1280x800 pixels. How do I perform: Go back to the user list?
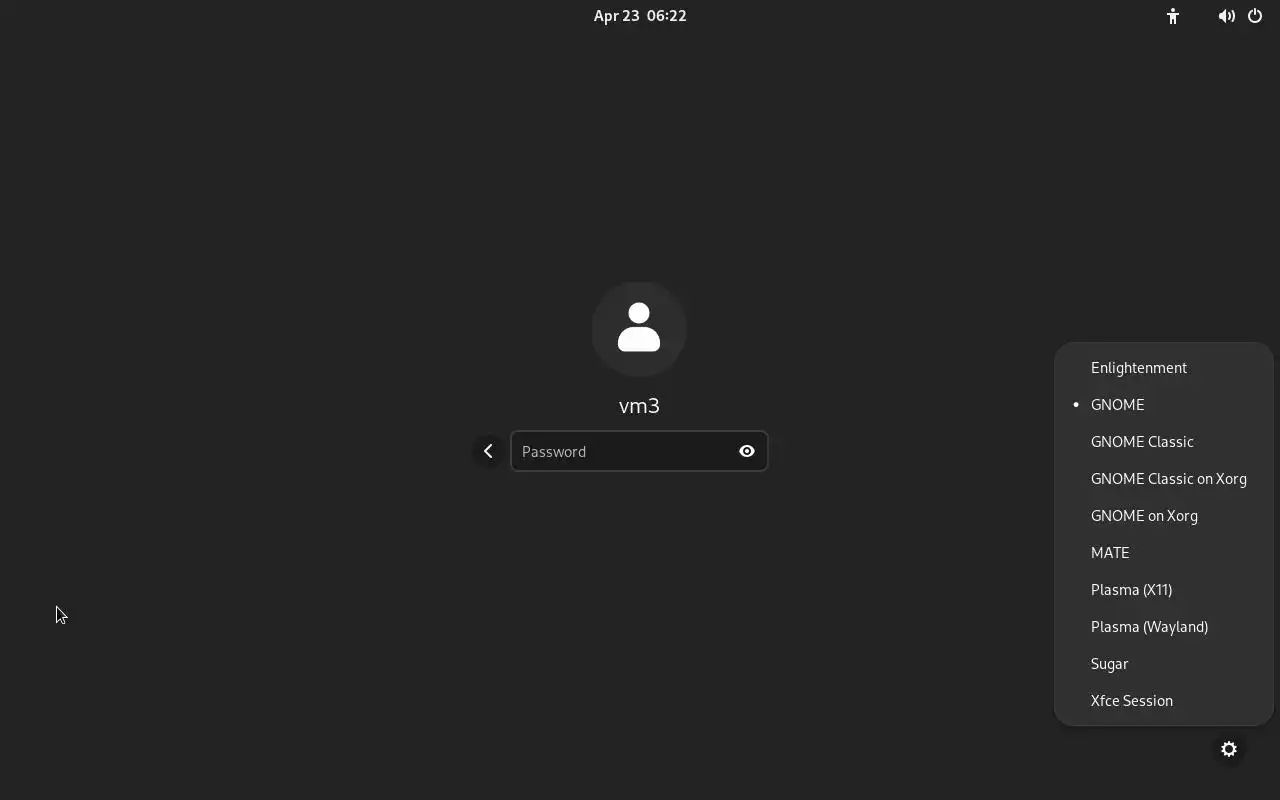488,451
